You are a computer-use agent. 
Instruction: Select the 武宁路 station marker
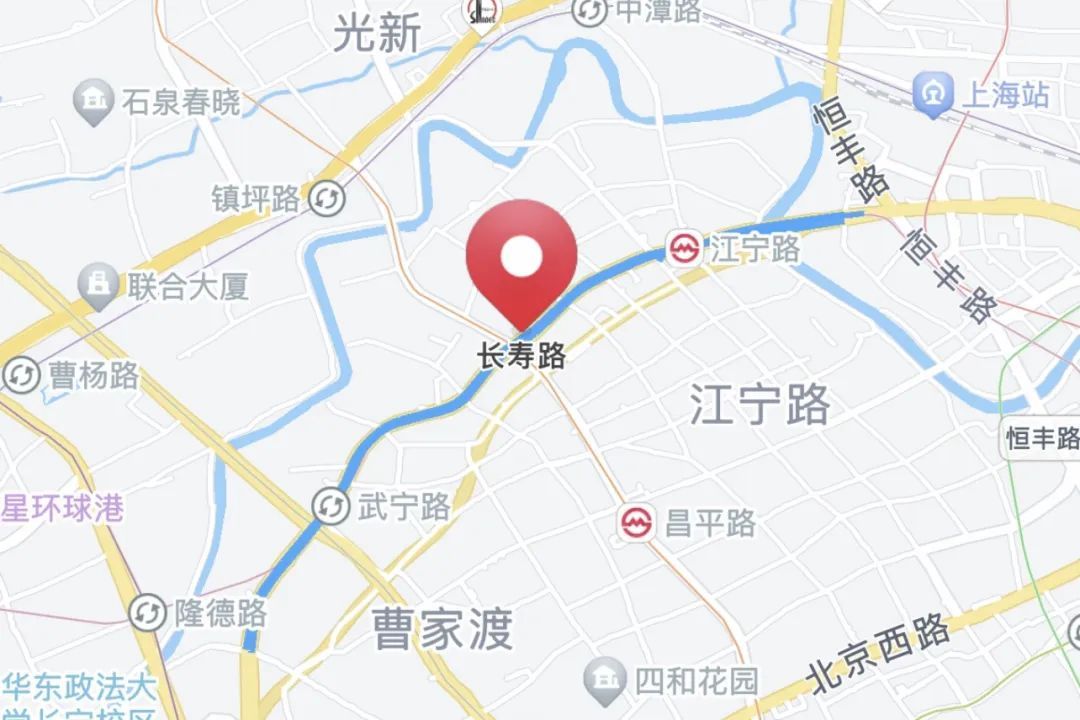pyautogui.click(x=331, y=506)
